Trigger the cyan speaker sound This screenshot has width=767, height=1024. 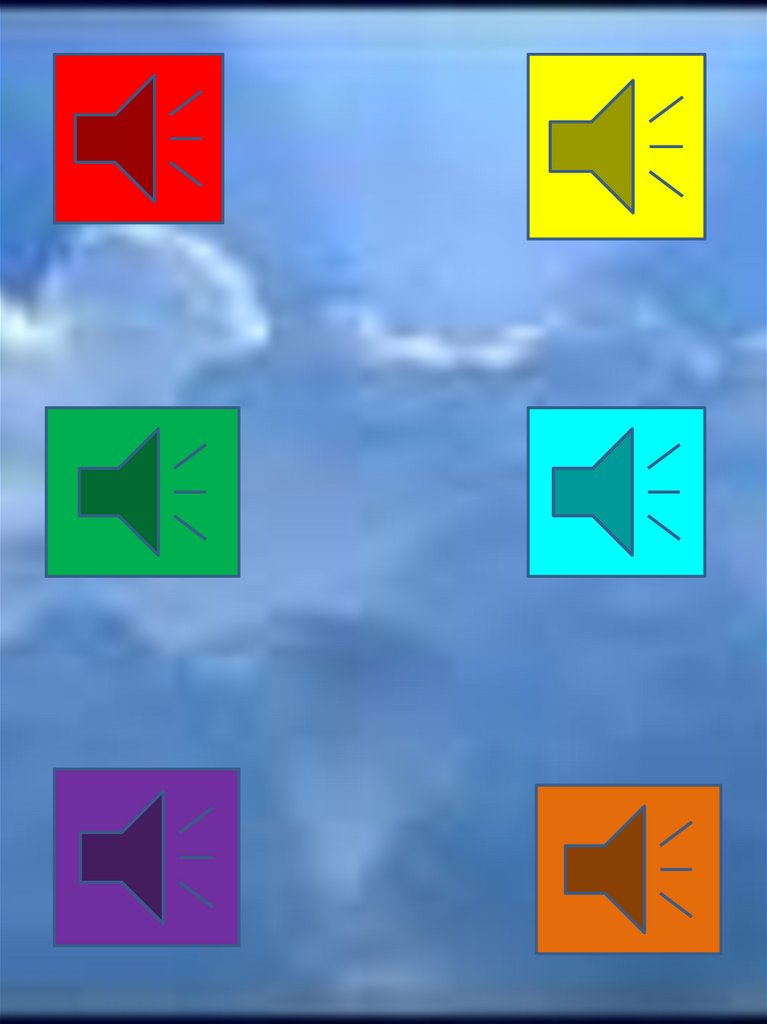(x=616, y=492)
